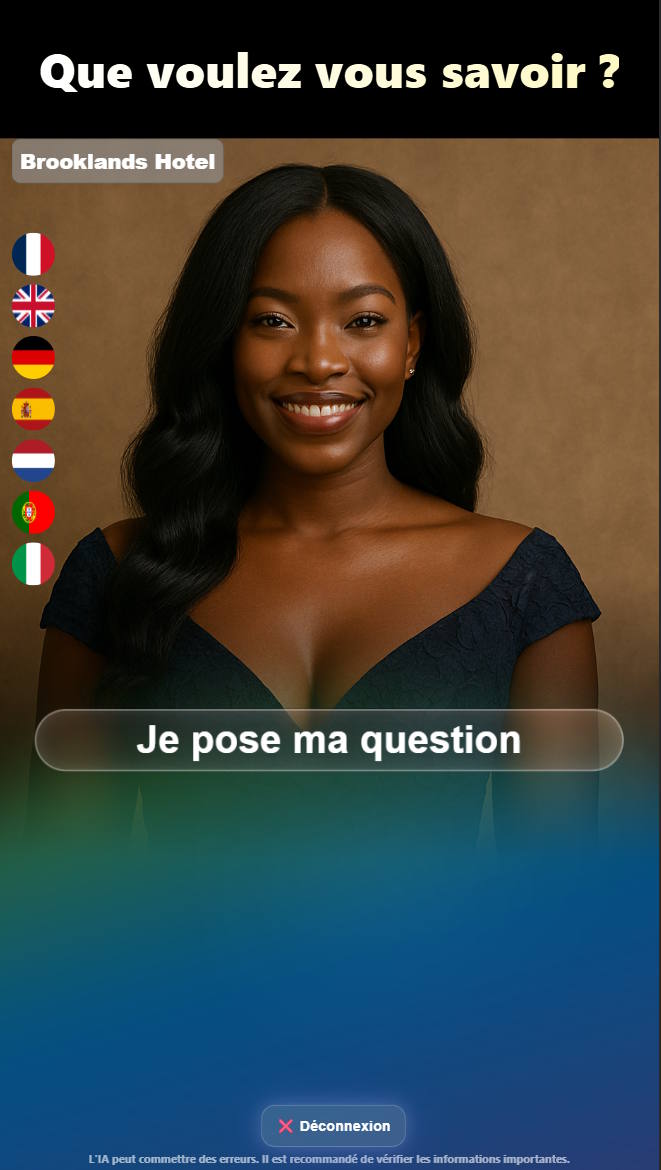
Task: Switch to Dutch with the Netherlands flag
Action: (x=33, y=461)
